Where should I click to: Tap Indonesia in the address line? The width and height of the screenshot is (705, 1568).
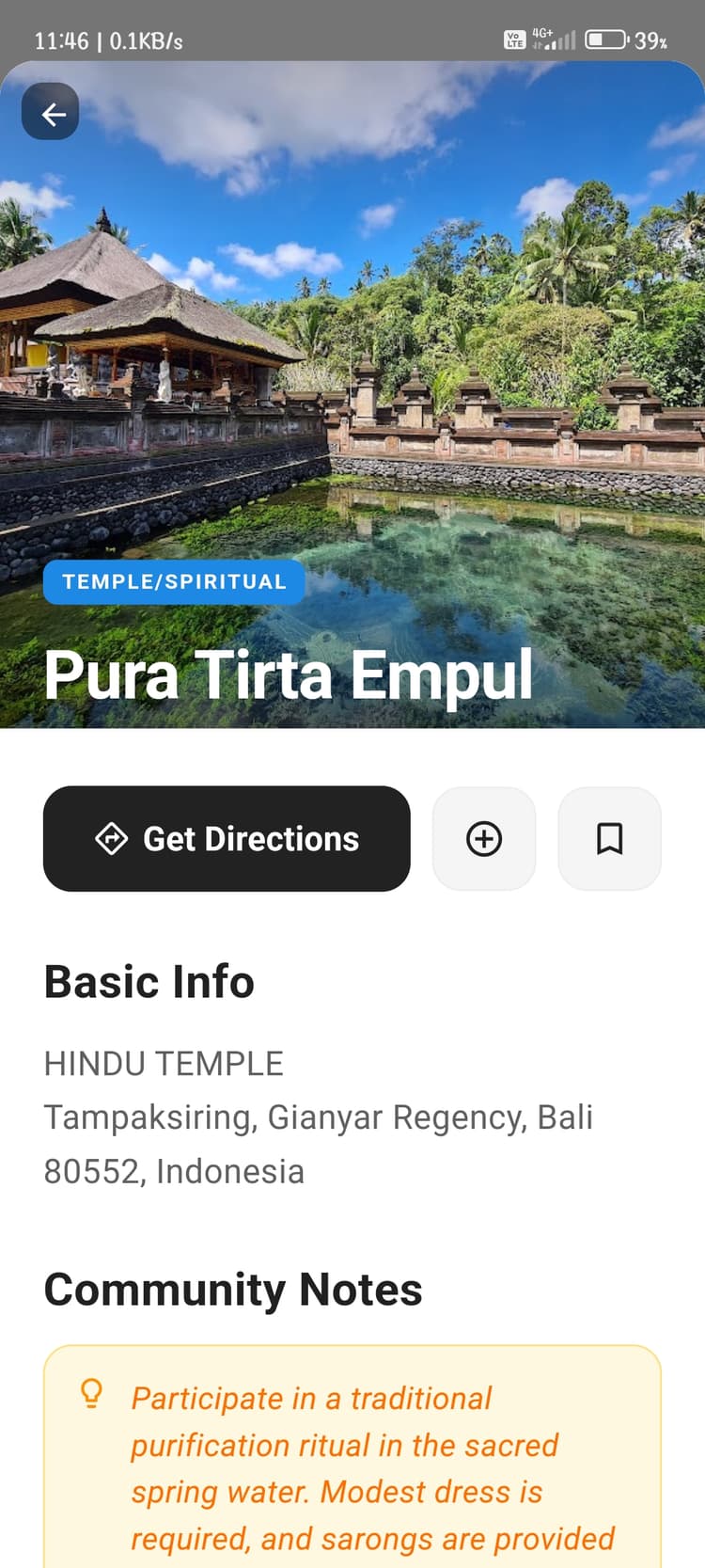[228, 1171]
